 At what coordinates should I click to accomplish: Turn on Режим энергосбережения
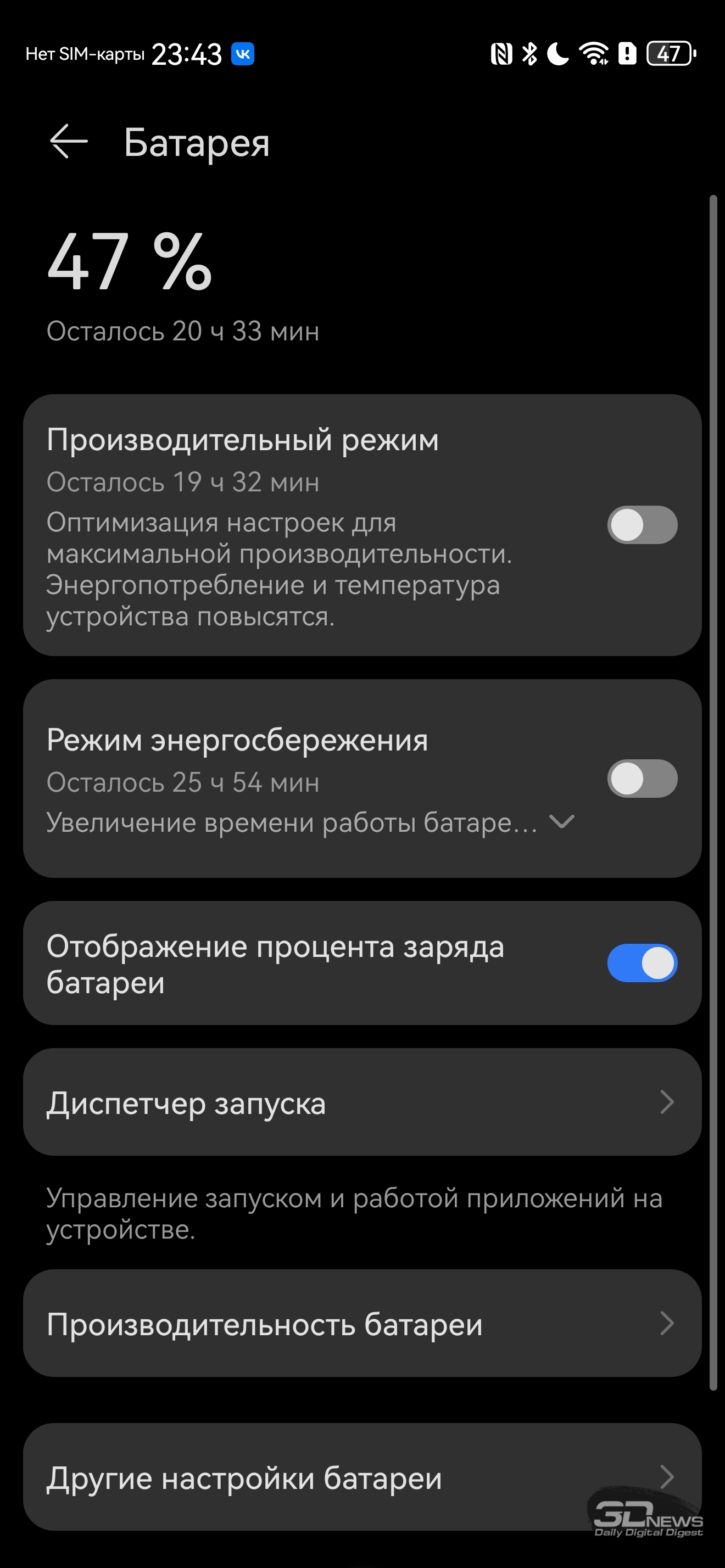click(x=642, y=778)
